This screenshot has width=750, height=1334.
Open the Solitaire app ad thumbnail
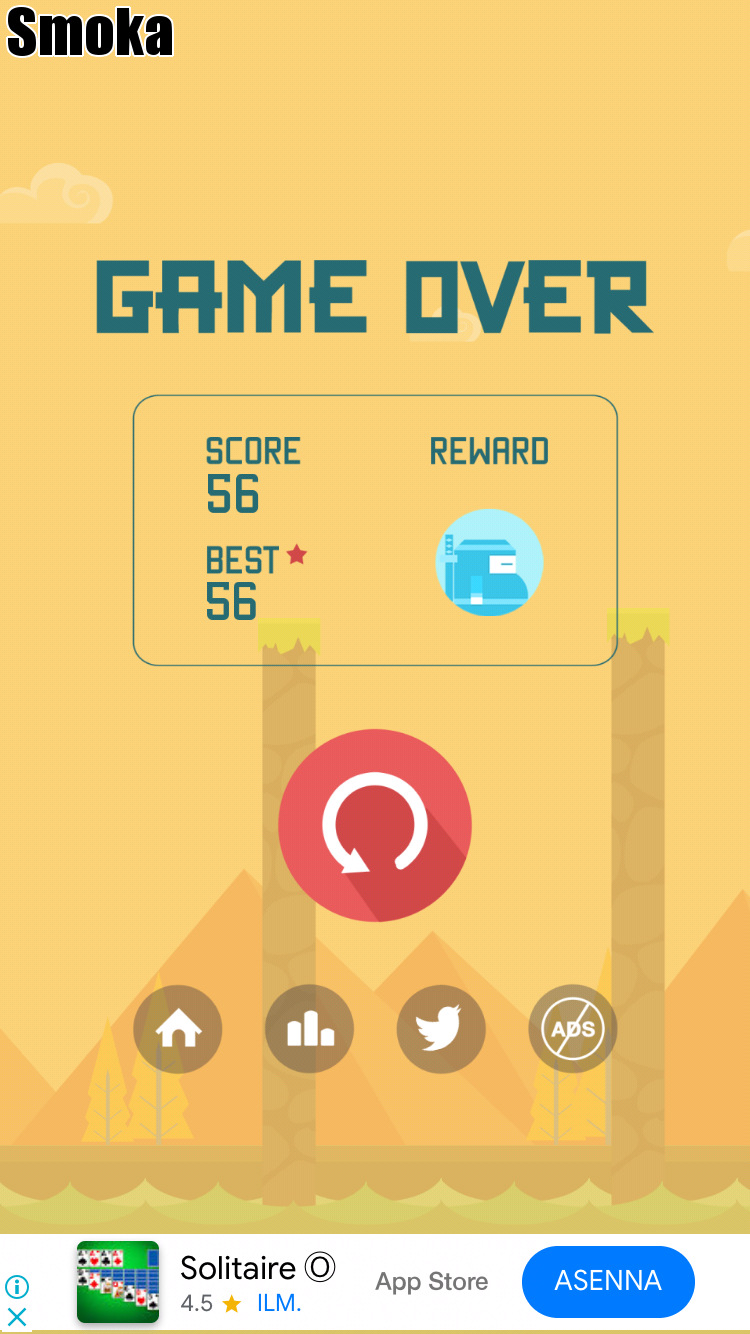pos(118,1282)
